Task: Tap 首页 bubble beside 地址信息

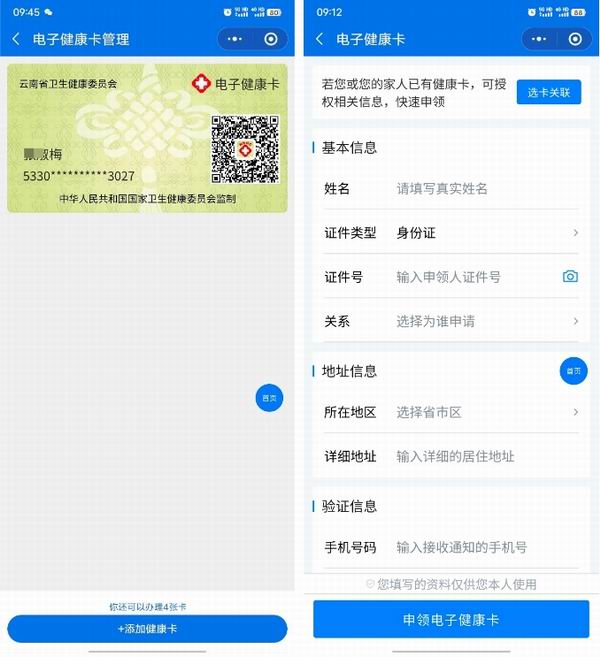Action: [573, 371]
